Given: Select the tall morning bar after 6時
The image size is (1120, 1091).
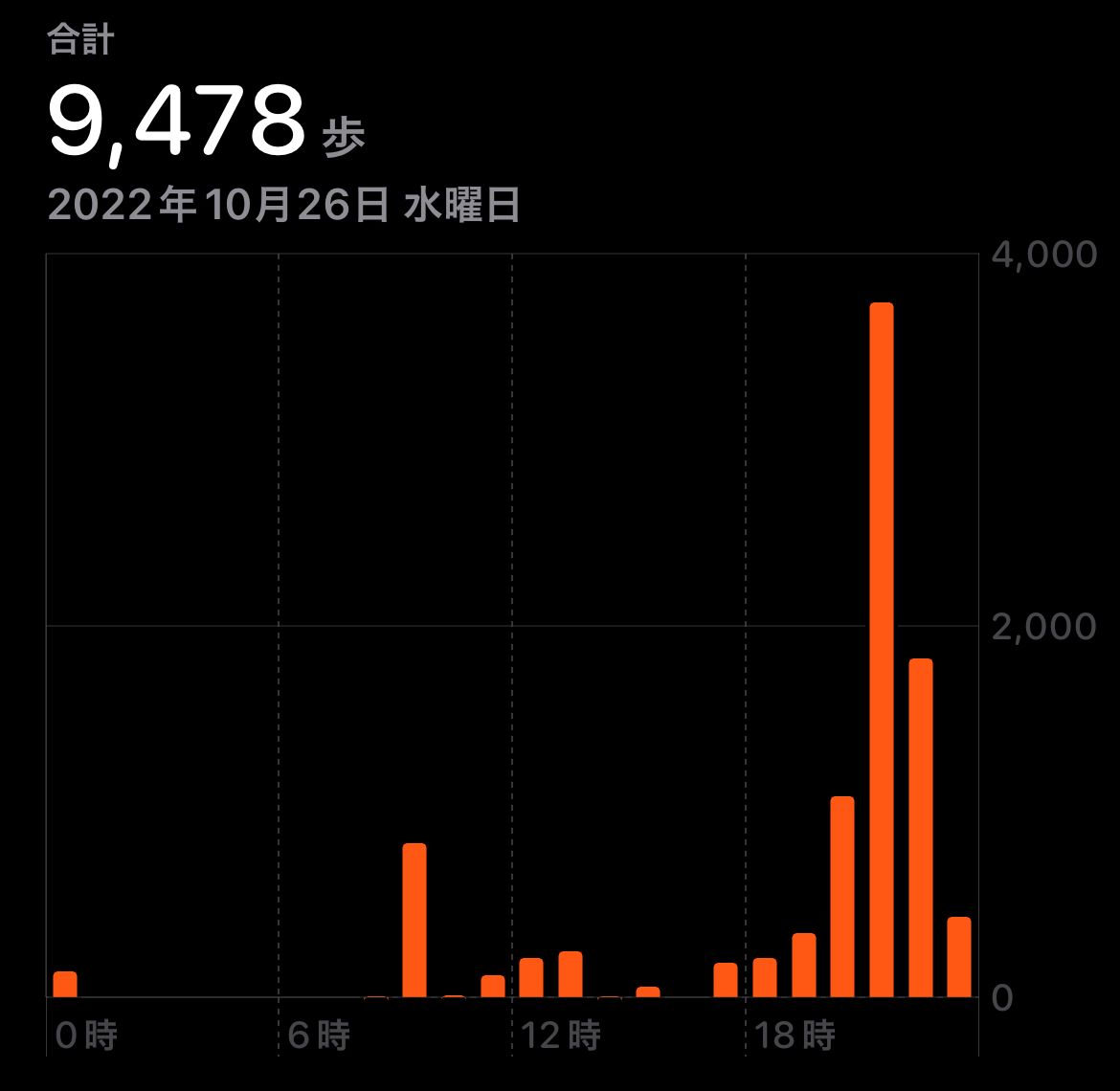Looking at the screenshot, I should click(414, 921).
